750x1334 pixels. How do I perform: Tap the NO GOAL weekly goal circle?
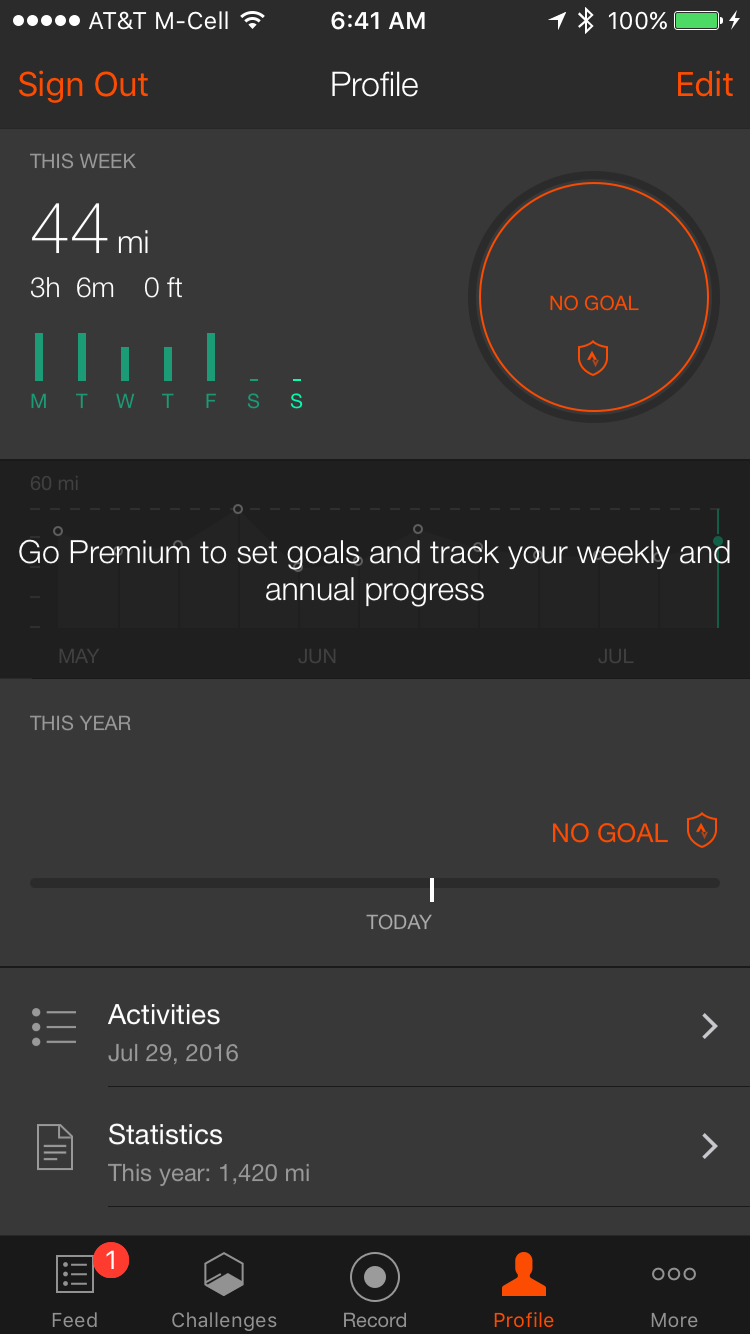click(x=594, y=297)
